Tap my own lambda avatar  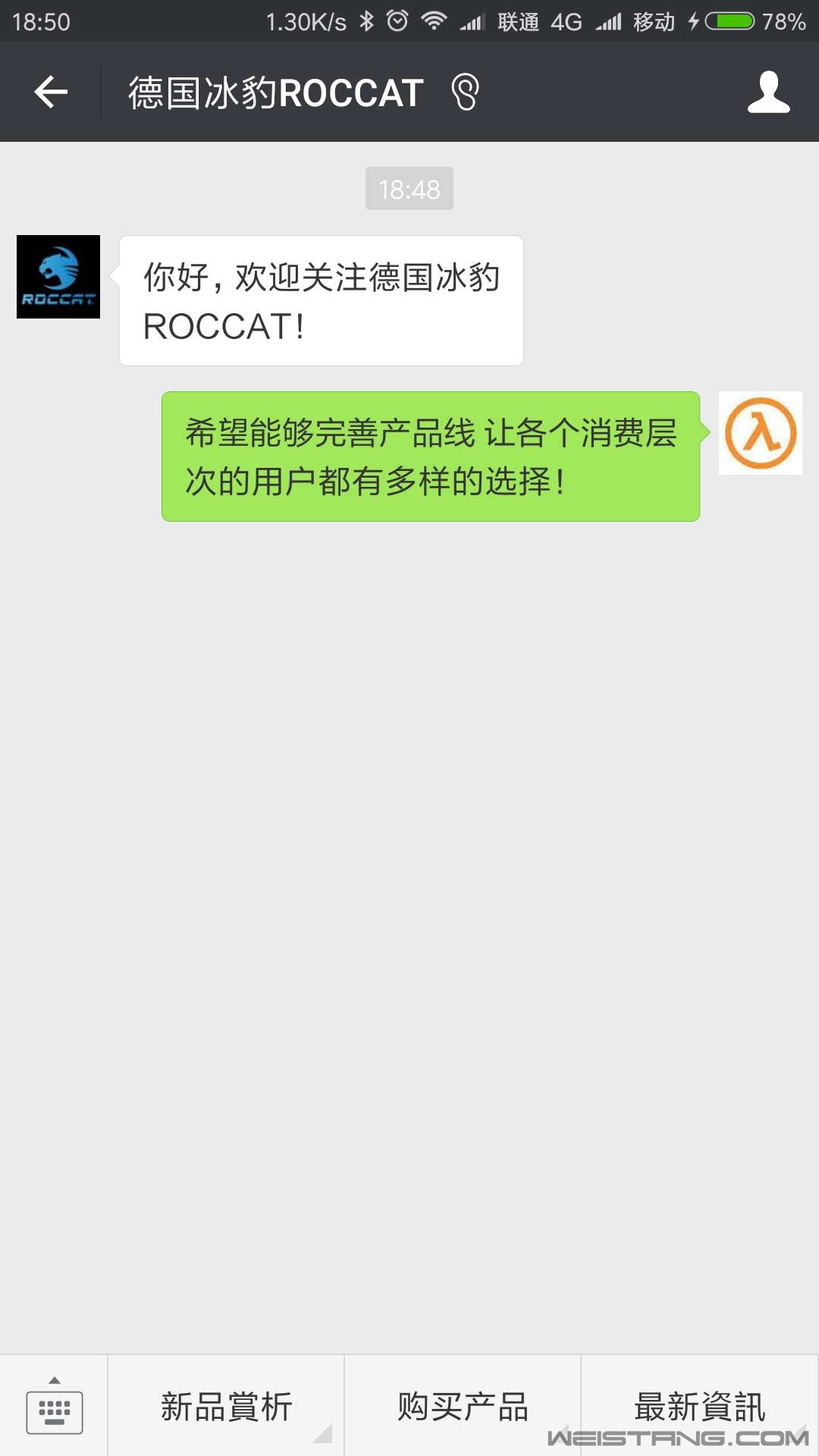point(760,433)
